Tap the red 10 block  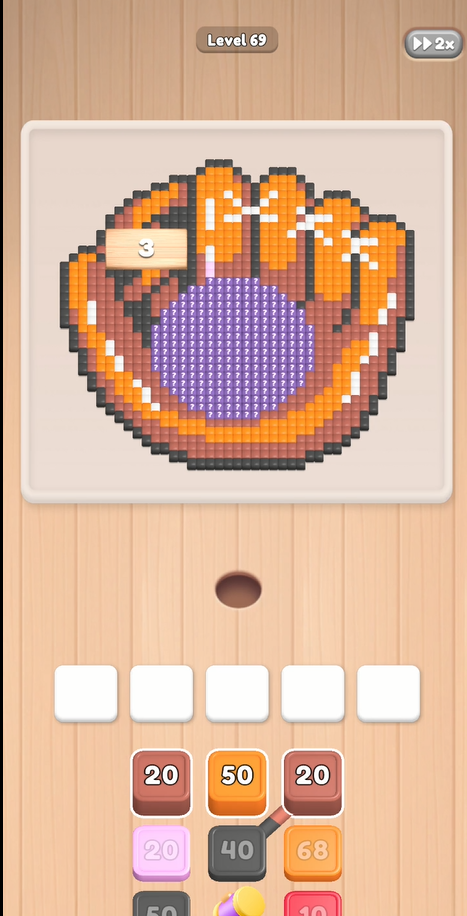click(x=313, y=904)
